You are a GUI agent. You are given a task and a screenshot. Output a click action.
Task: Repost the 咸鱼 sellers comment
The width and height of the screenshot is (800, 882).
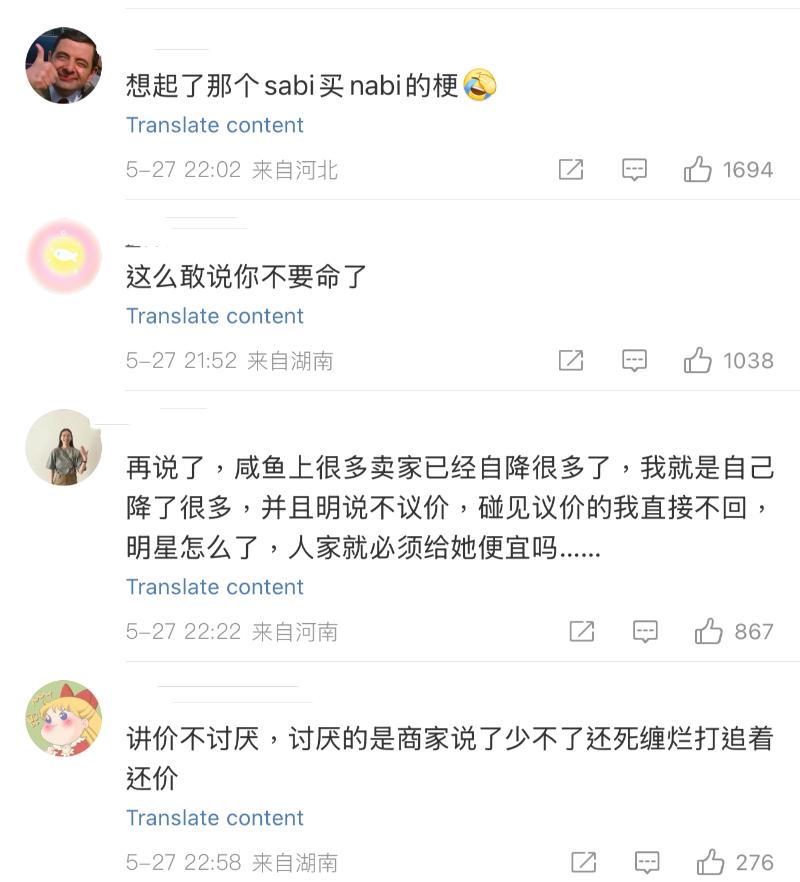[x=582, y=632]
